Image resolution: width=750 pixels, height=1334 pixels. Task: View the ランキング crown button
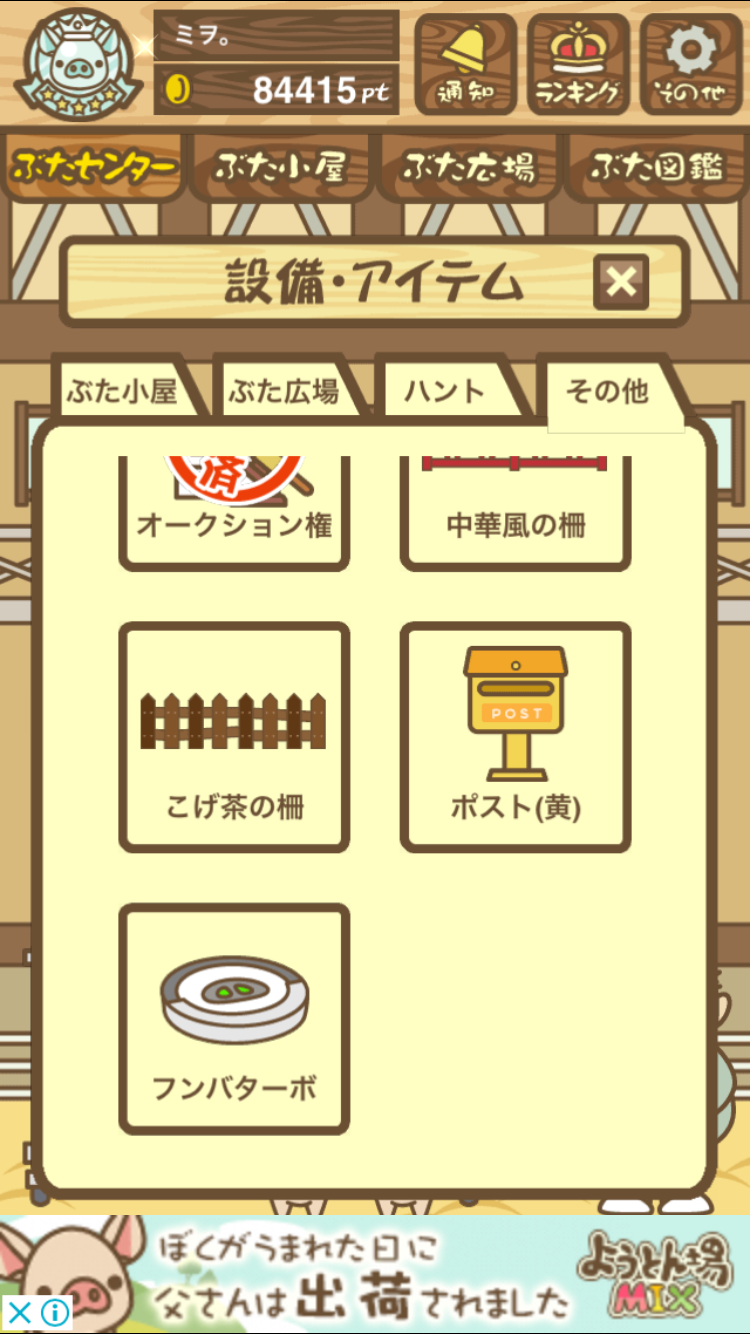578,64
